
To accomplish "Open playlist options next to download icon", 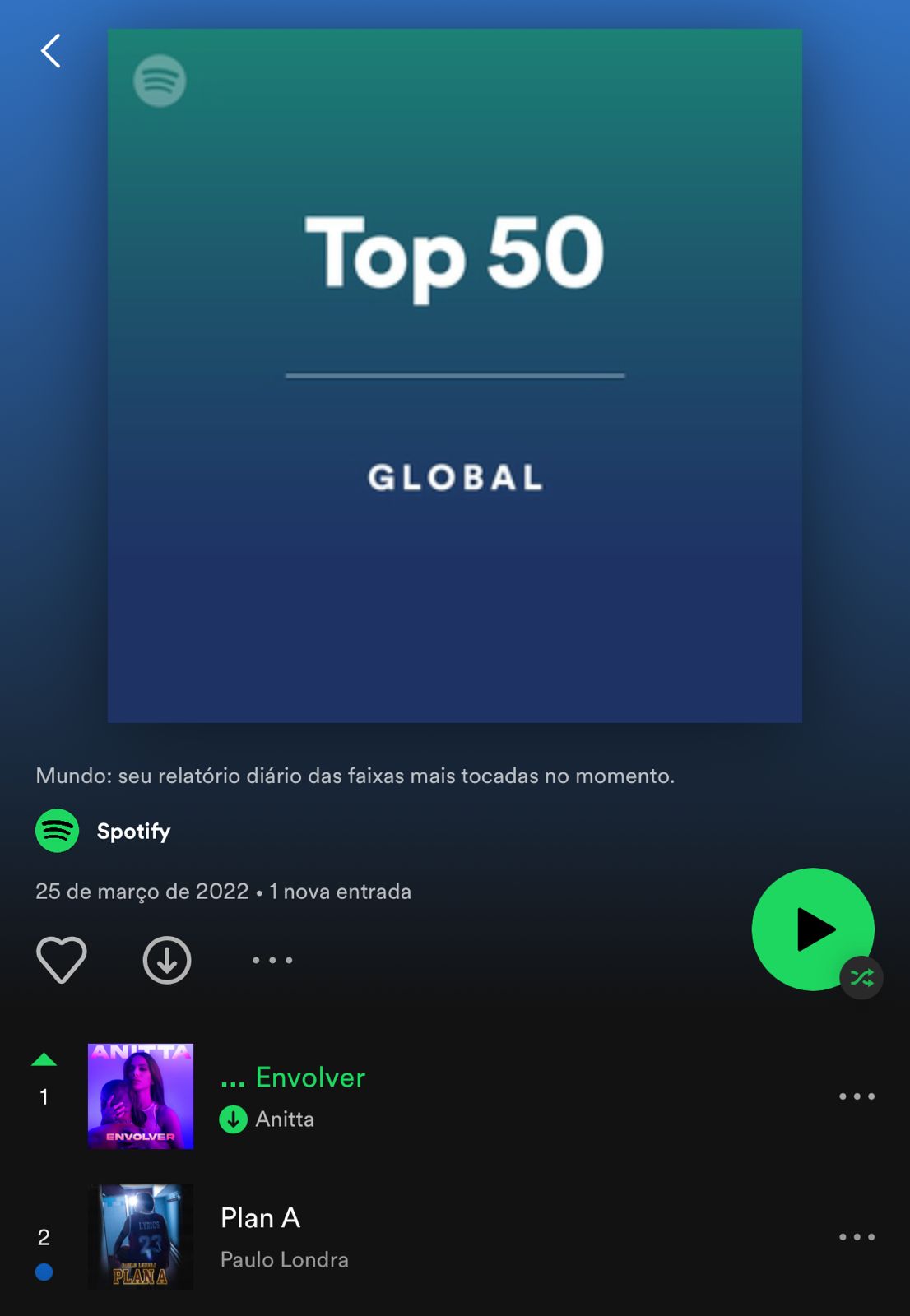I will 272,960.
